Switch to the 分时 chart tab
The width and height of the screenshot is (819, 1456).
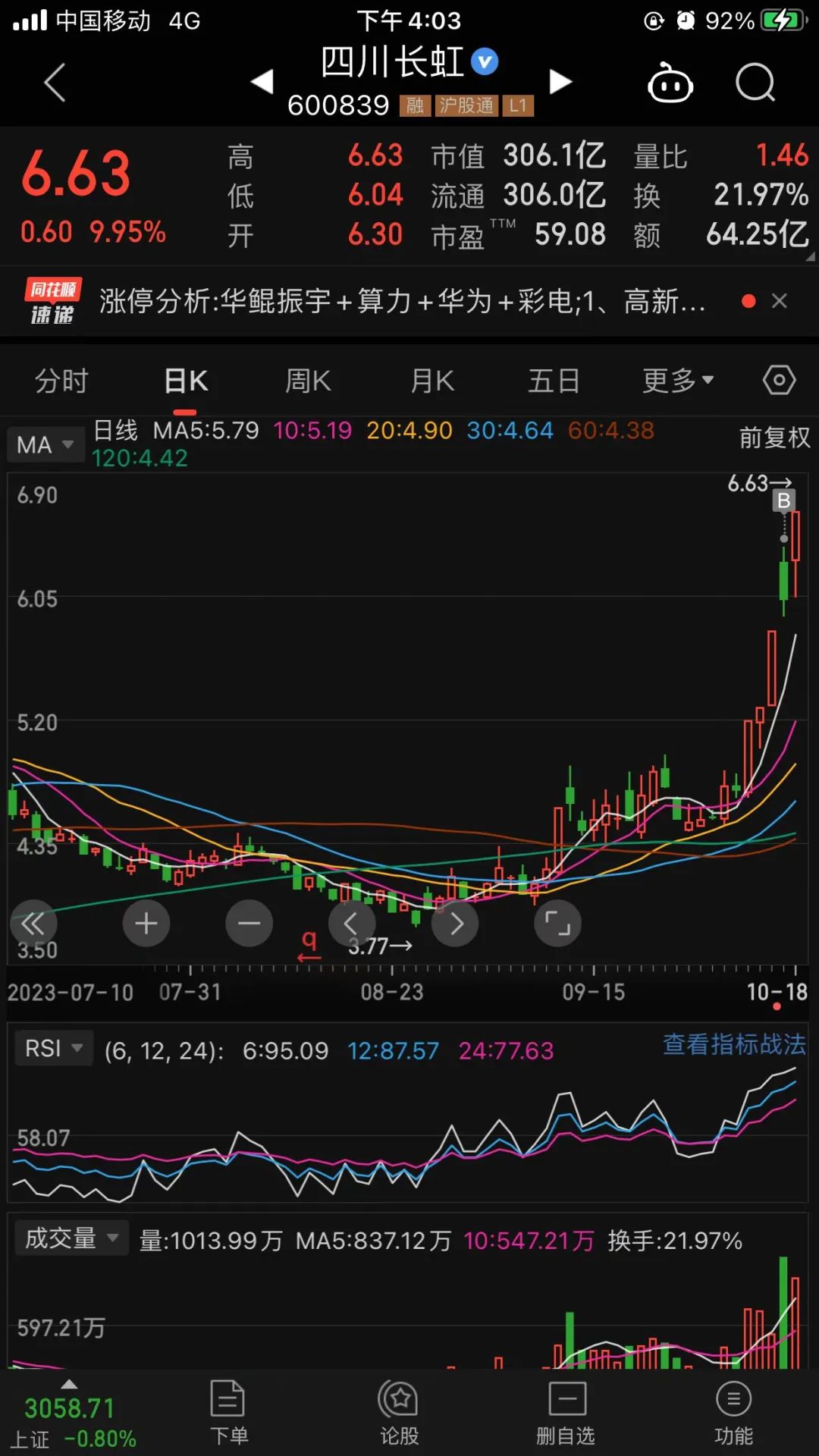click(x=61, y=381)
